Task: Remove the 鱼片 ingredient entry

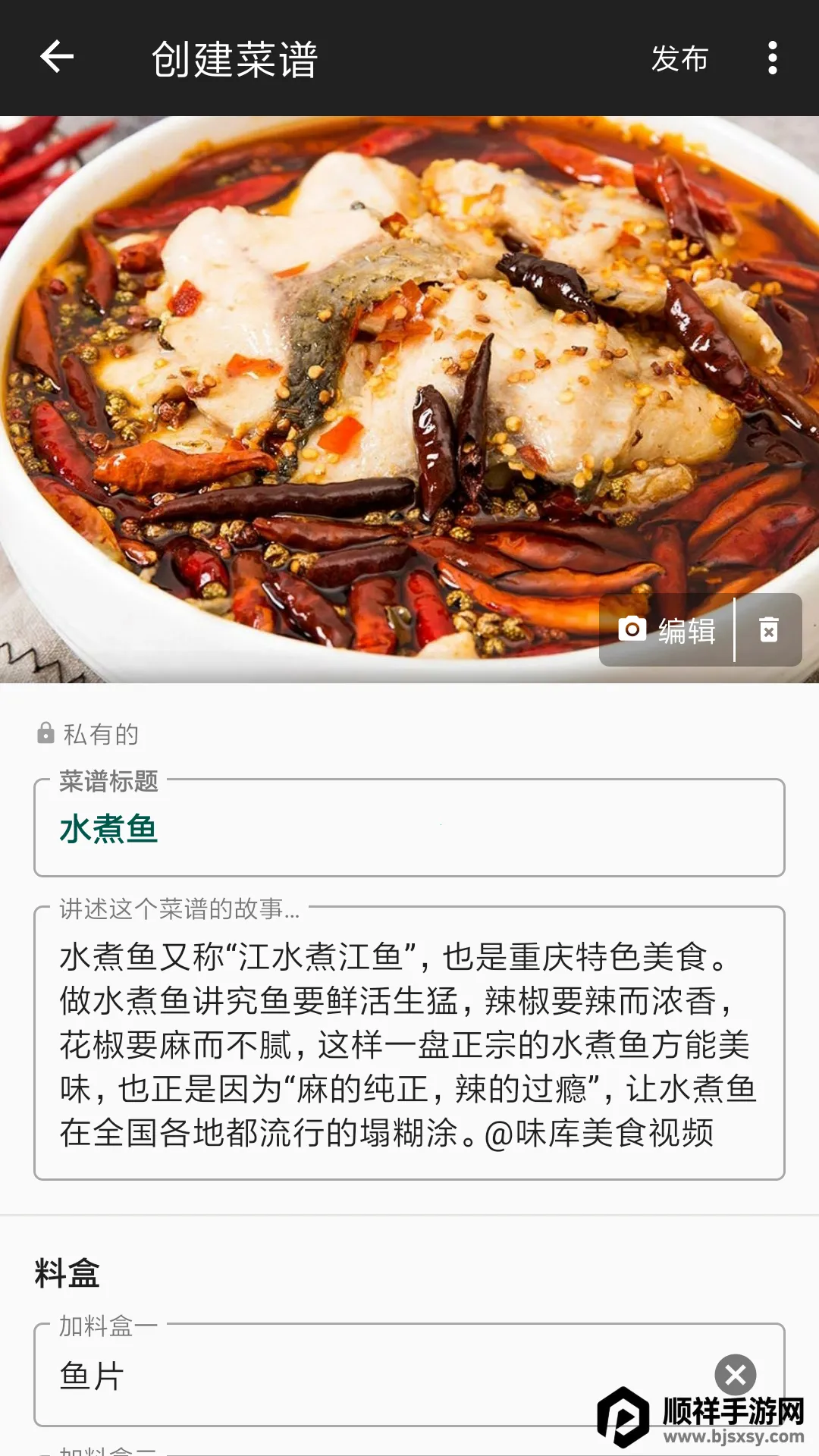Action: coord(735,1374)
